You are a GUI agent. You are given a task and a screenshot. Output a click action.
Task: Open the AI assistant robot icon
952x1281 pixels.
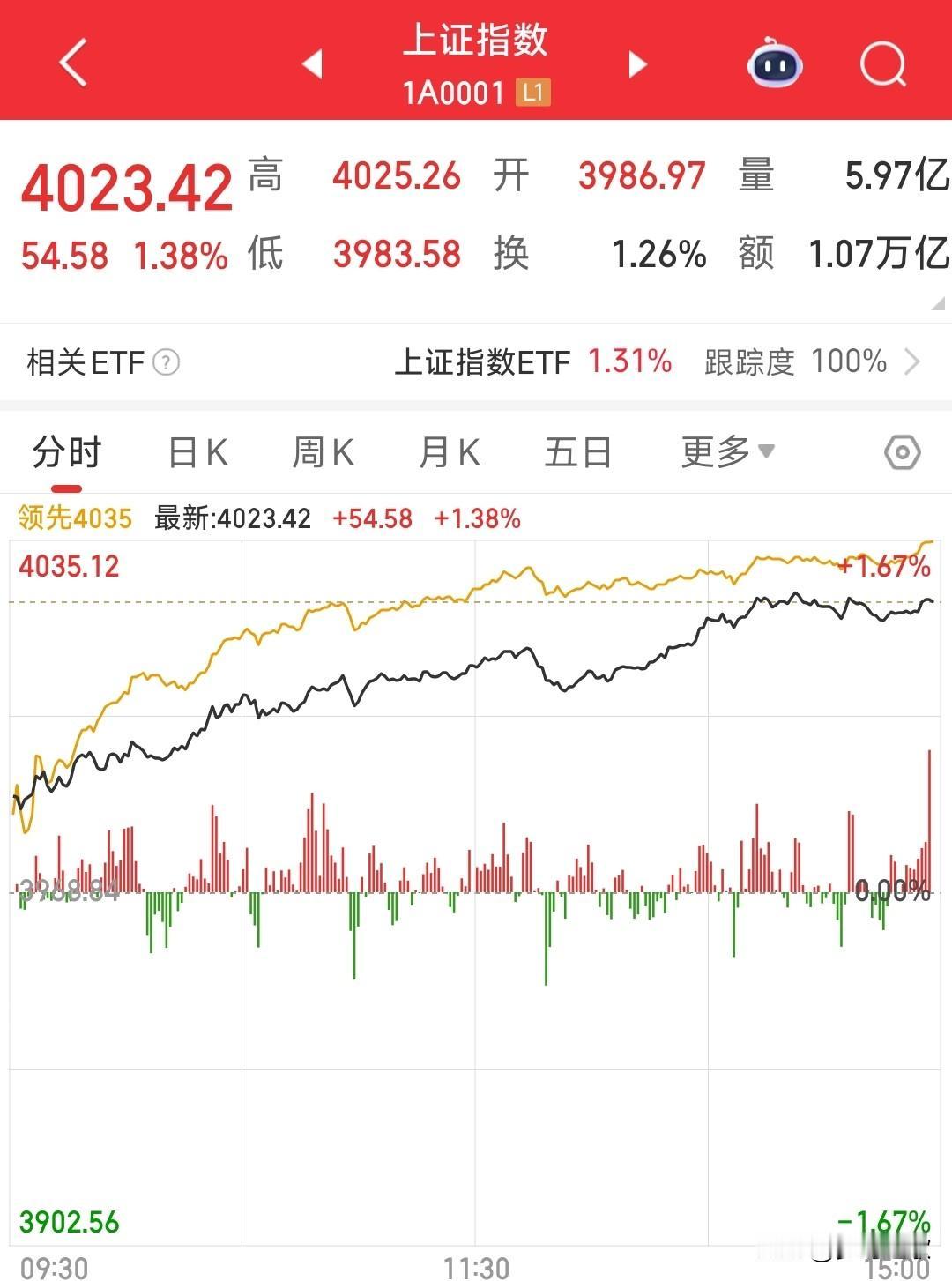click(x=773, y=63)
